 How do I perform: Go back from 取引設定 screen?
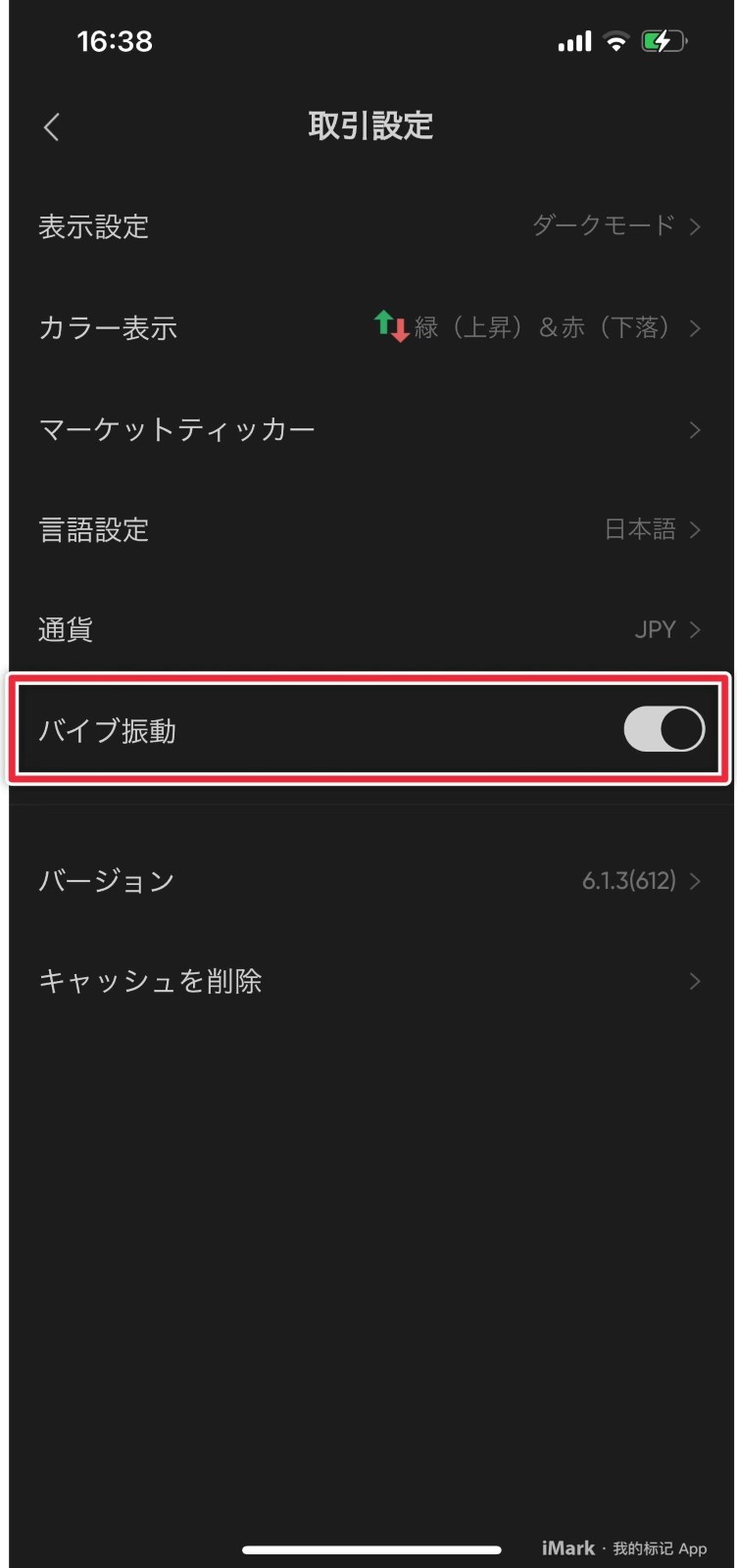(52, 126)
